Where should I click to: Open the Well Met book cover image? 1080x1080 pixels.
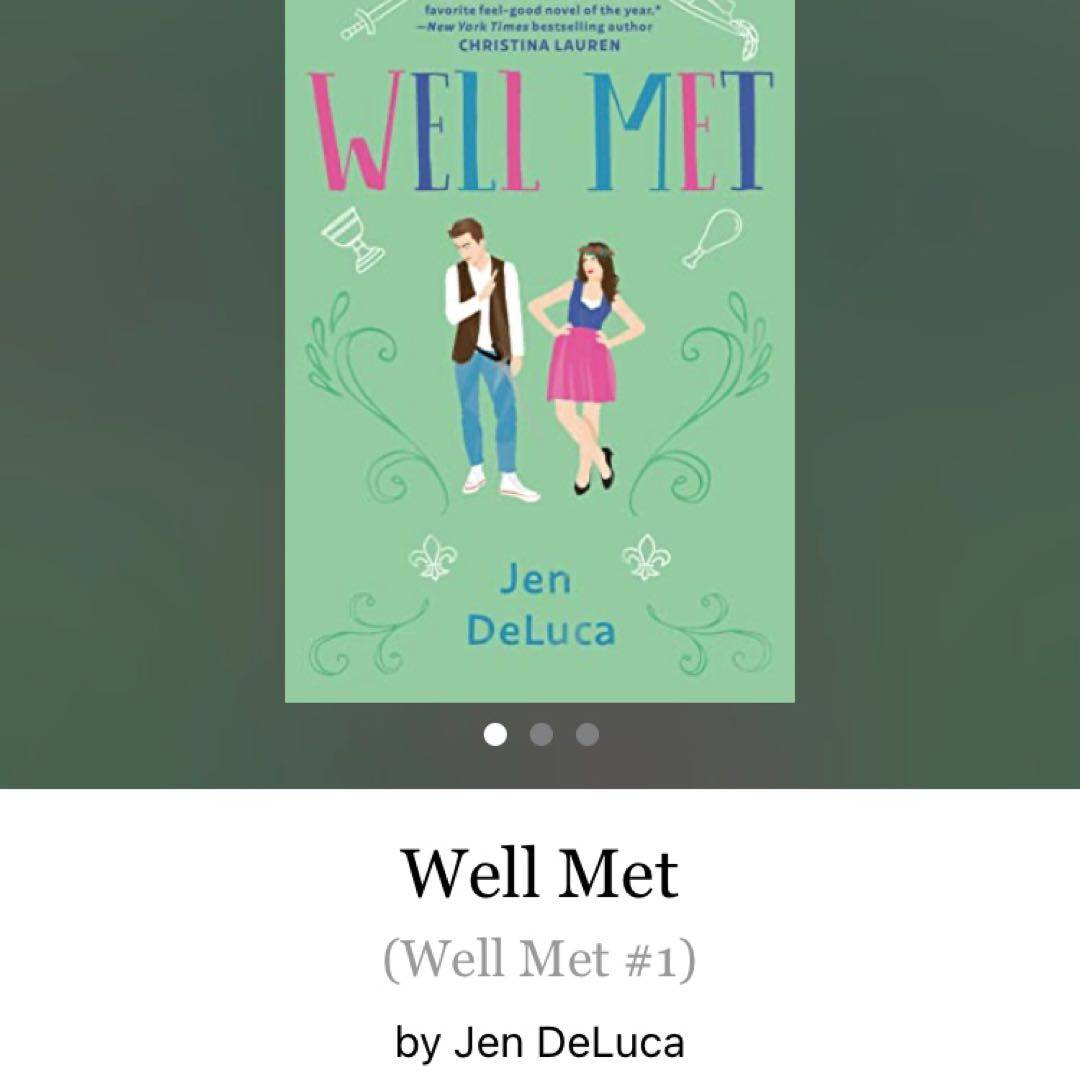[540, 350]
